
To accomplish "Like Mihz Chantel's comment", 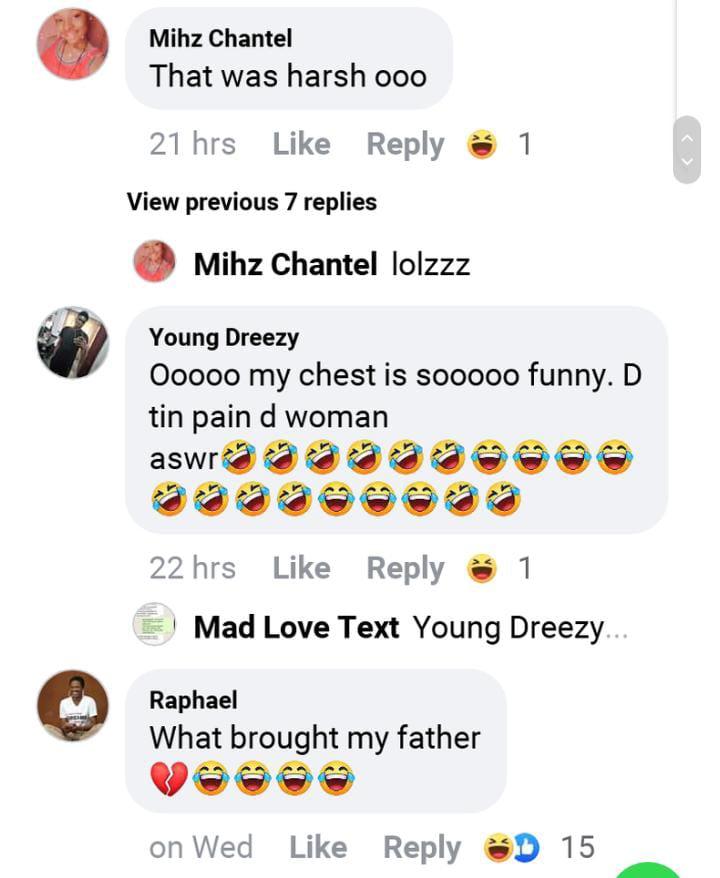I will pyautogui.click(x=301, y=144).
